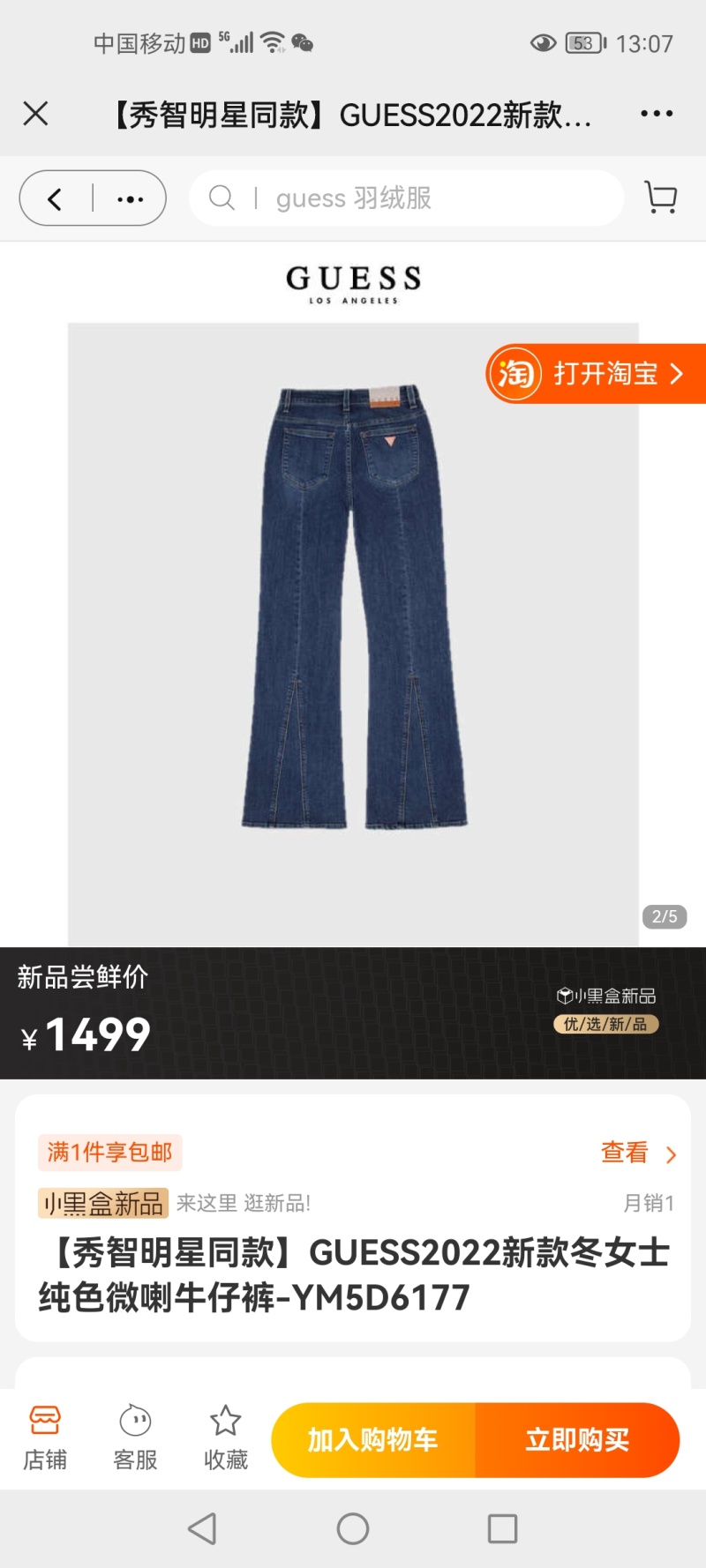Tap 查看 to view shipping offer details
706x1568 pixels.
click(x=637, y=1153)
